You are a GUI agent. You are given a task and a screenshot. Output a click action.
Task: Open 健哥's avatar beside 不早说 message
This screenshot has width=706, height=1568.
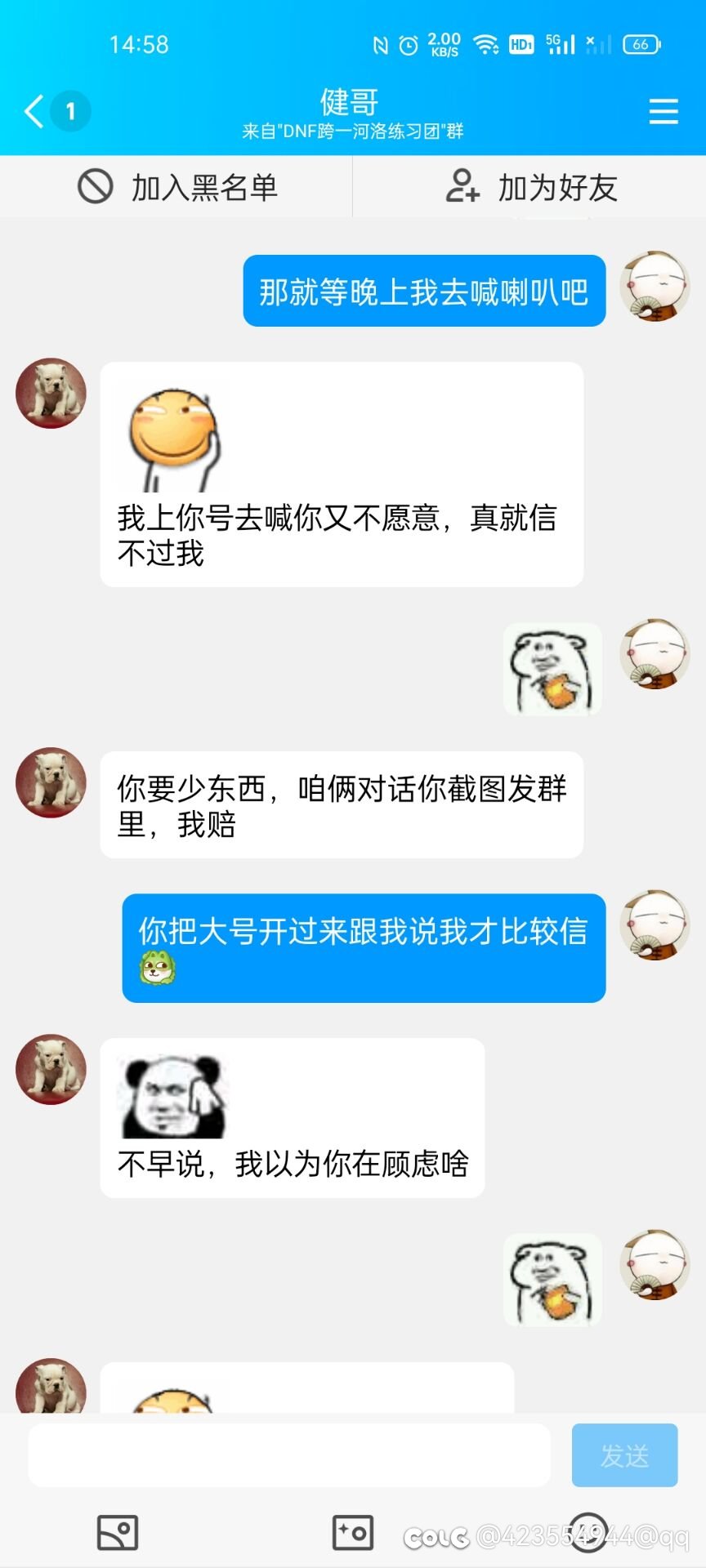point(51,1069)
